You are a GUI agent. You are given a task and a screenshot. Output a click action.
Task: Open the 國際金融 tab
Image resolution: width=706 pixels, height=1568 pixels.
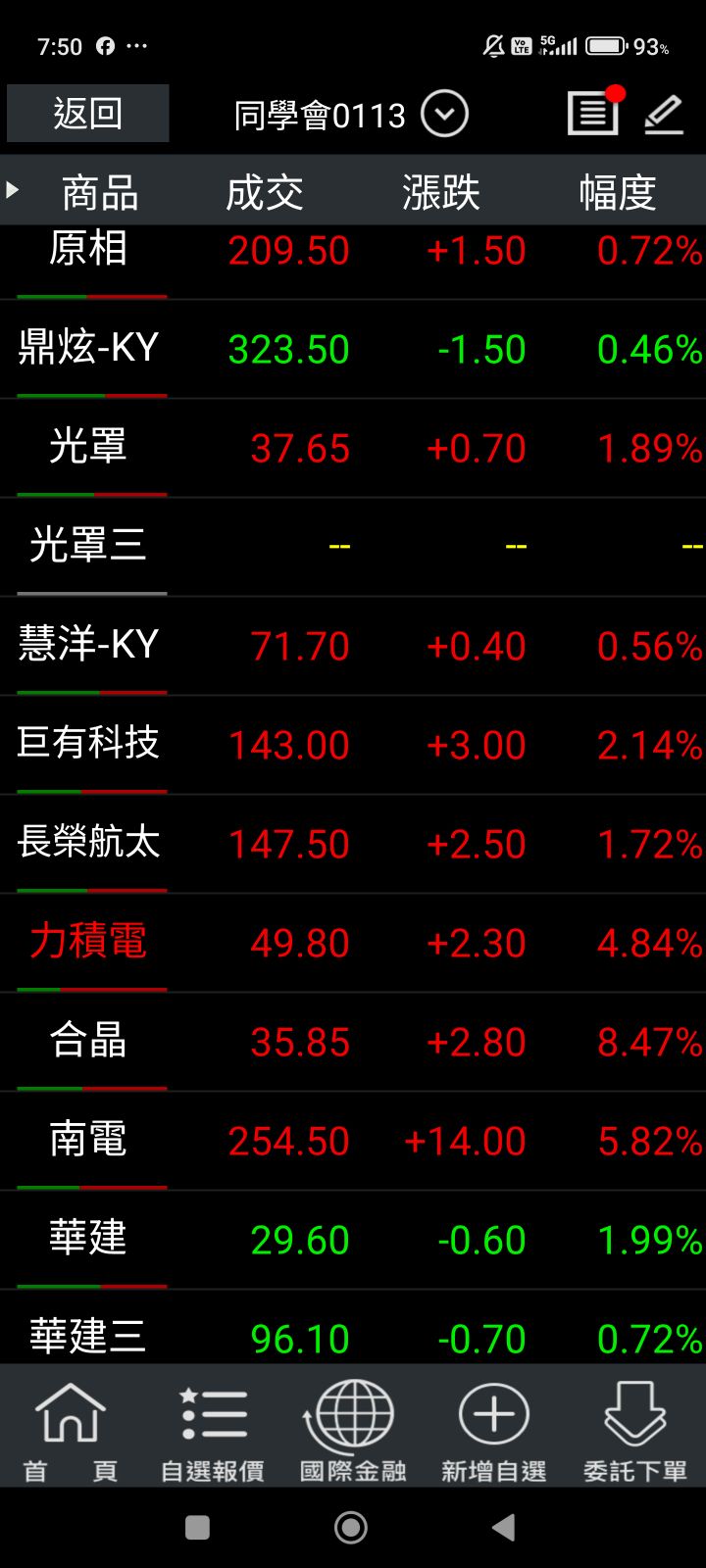click(x=353, y=1430)
